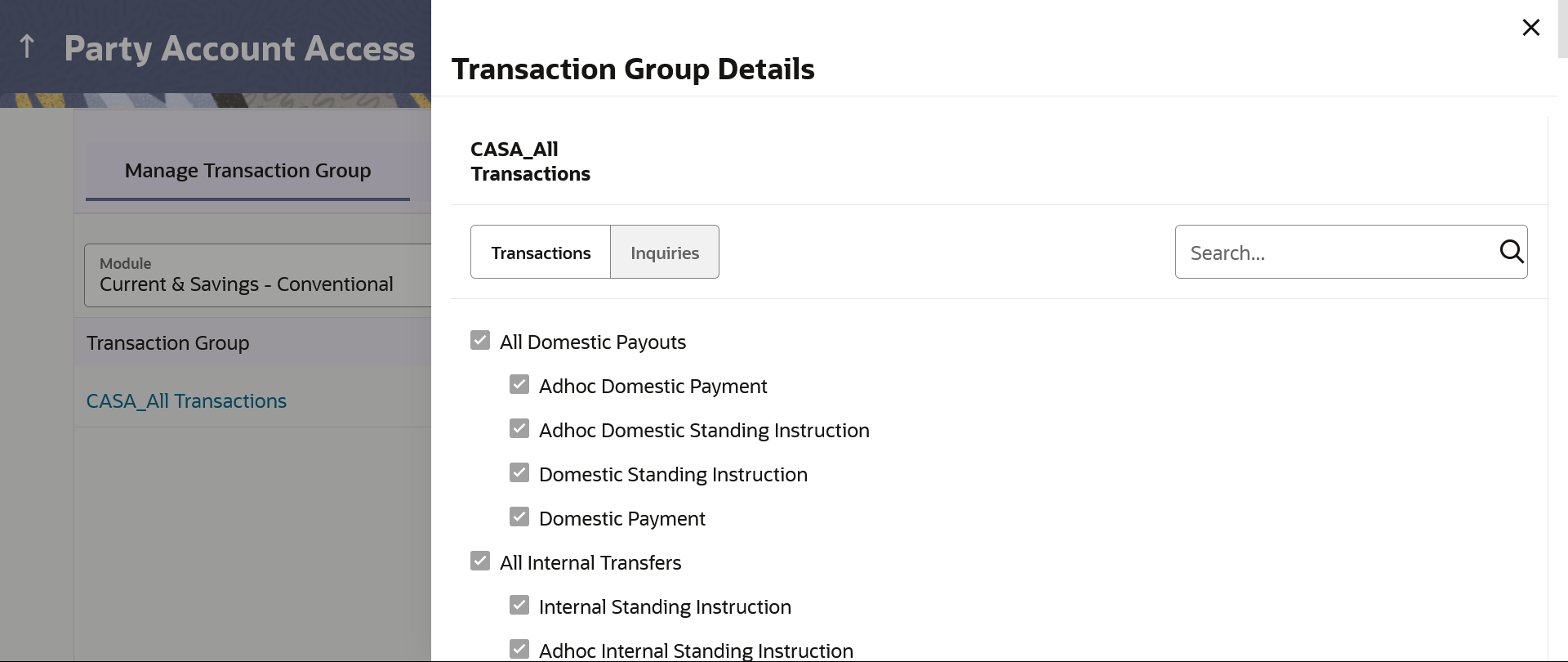
Task: Uncheck All Internal Transfers
Action: point(480,561)
